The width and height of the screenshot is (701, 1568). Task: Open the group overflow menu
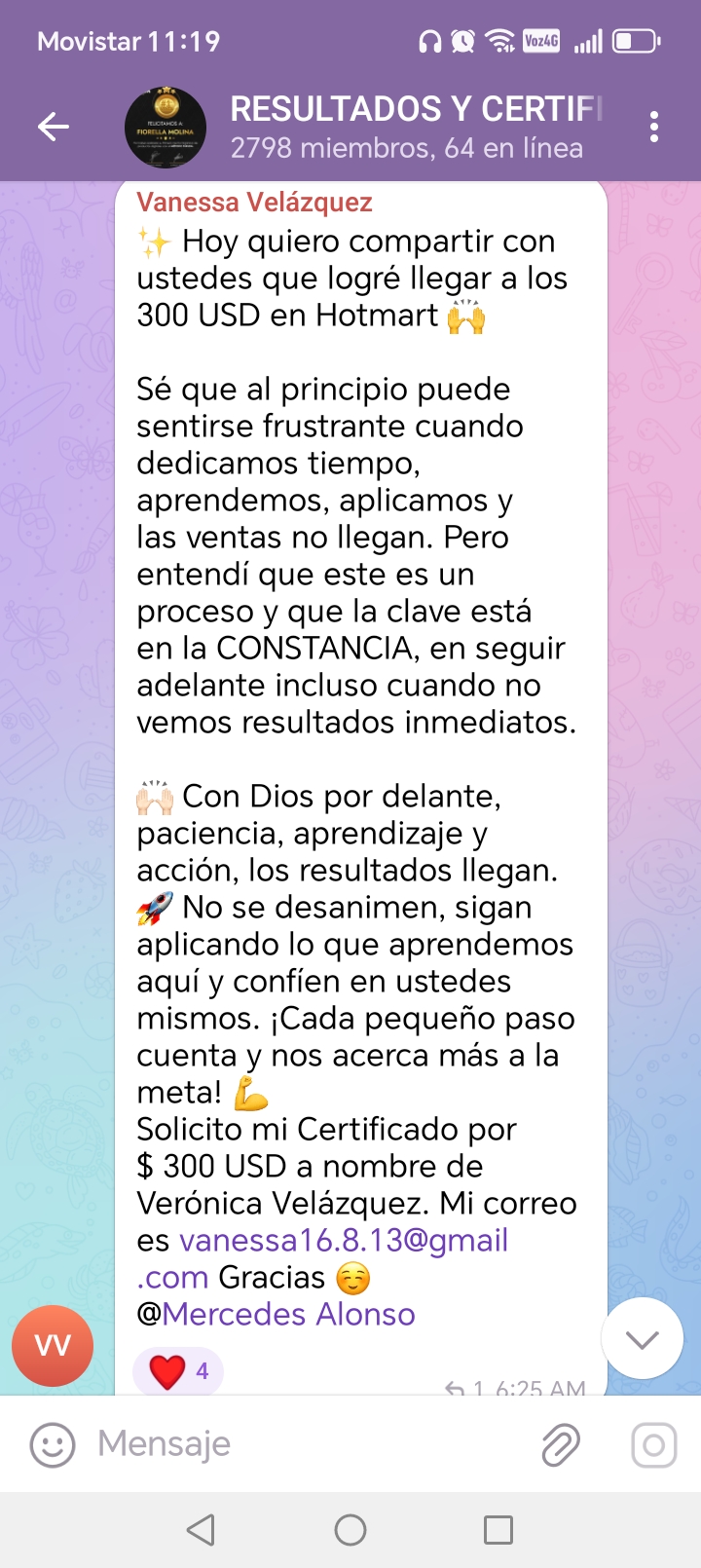pos(653,127)
